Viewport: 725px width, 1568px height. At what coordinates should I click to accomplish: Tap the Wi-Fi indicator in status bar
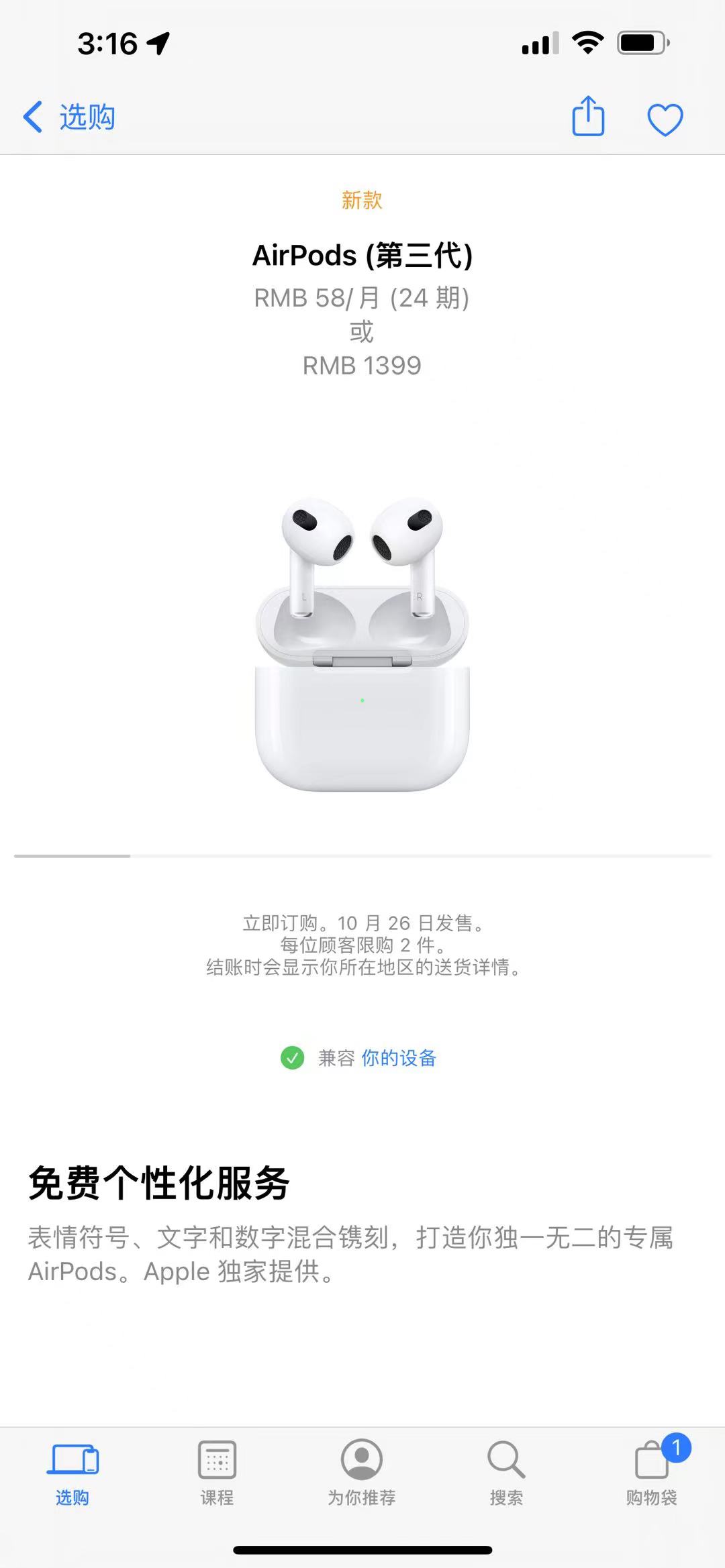tap(587, 42)
